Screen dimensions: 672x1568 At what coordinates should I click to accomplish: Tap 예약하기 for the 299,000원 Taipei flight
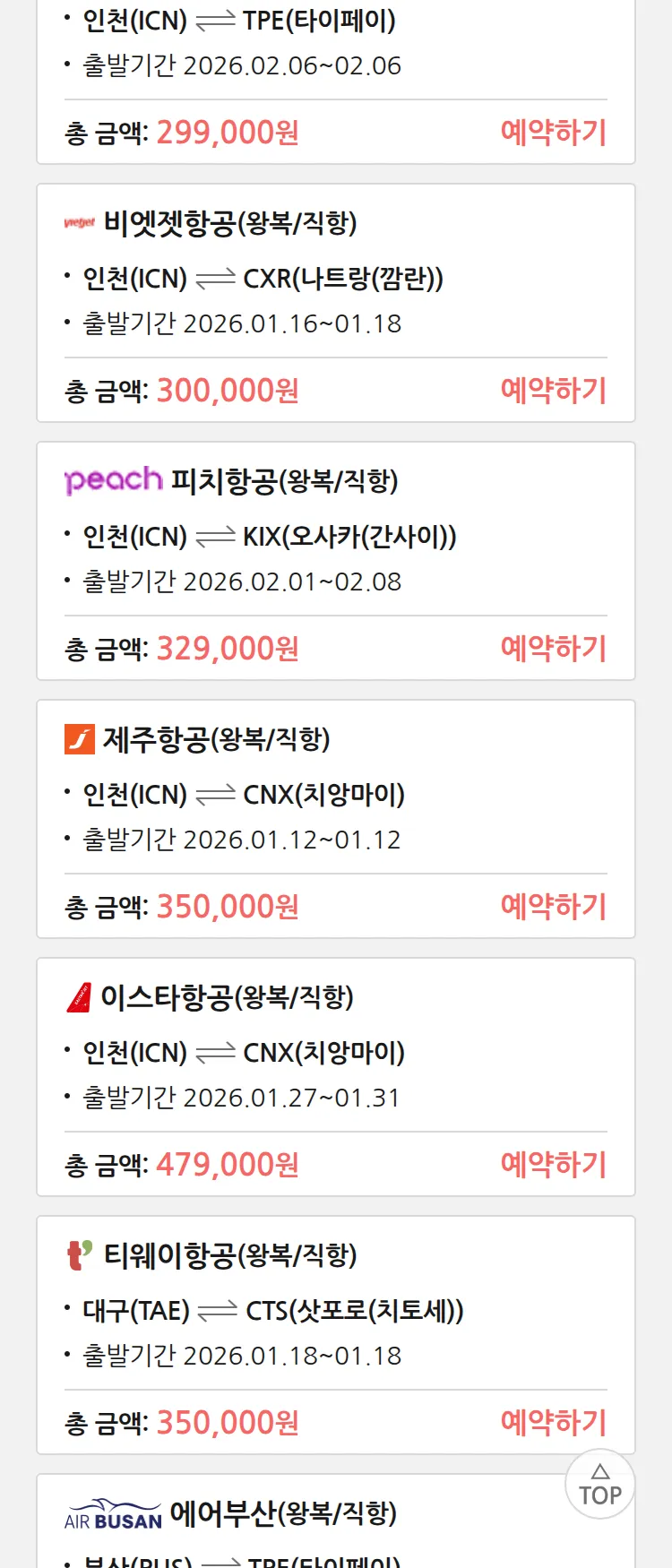coord(553,133)
